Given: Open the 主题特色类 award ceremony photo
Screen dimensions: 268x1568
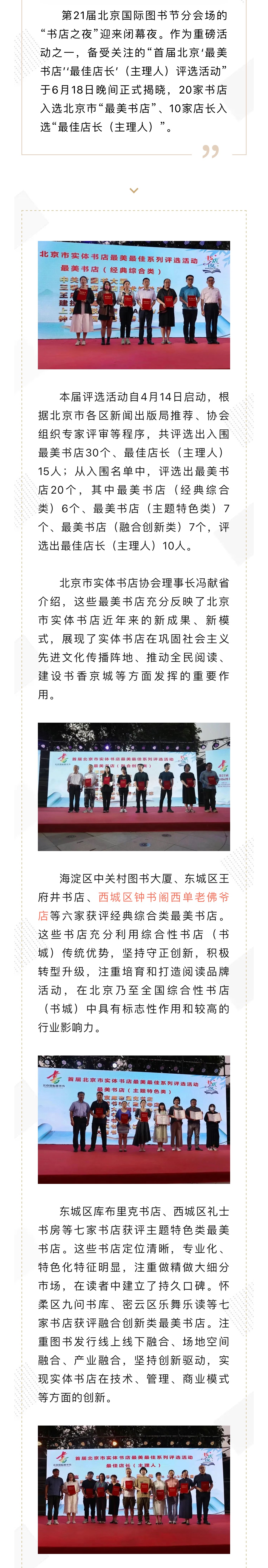Looking at the screenshot, I should click(x=134, y=1119).
